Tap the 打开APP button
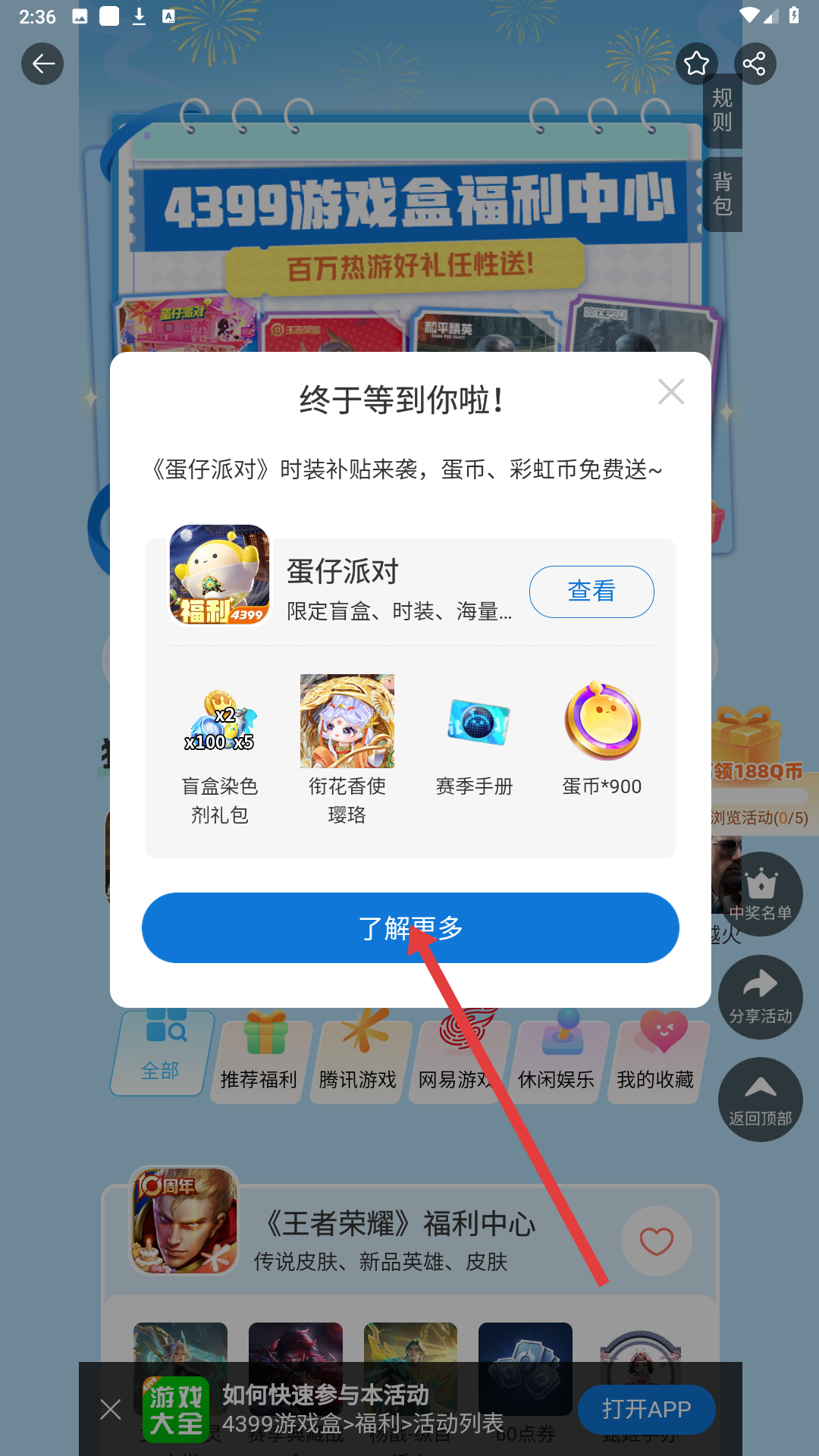 click(646, 1409)
